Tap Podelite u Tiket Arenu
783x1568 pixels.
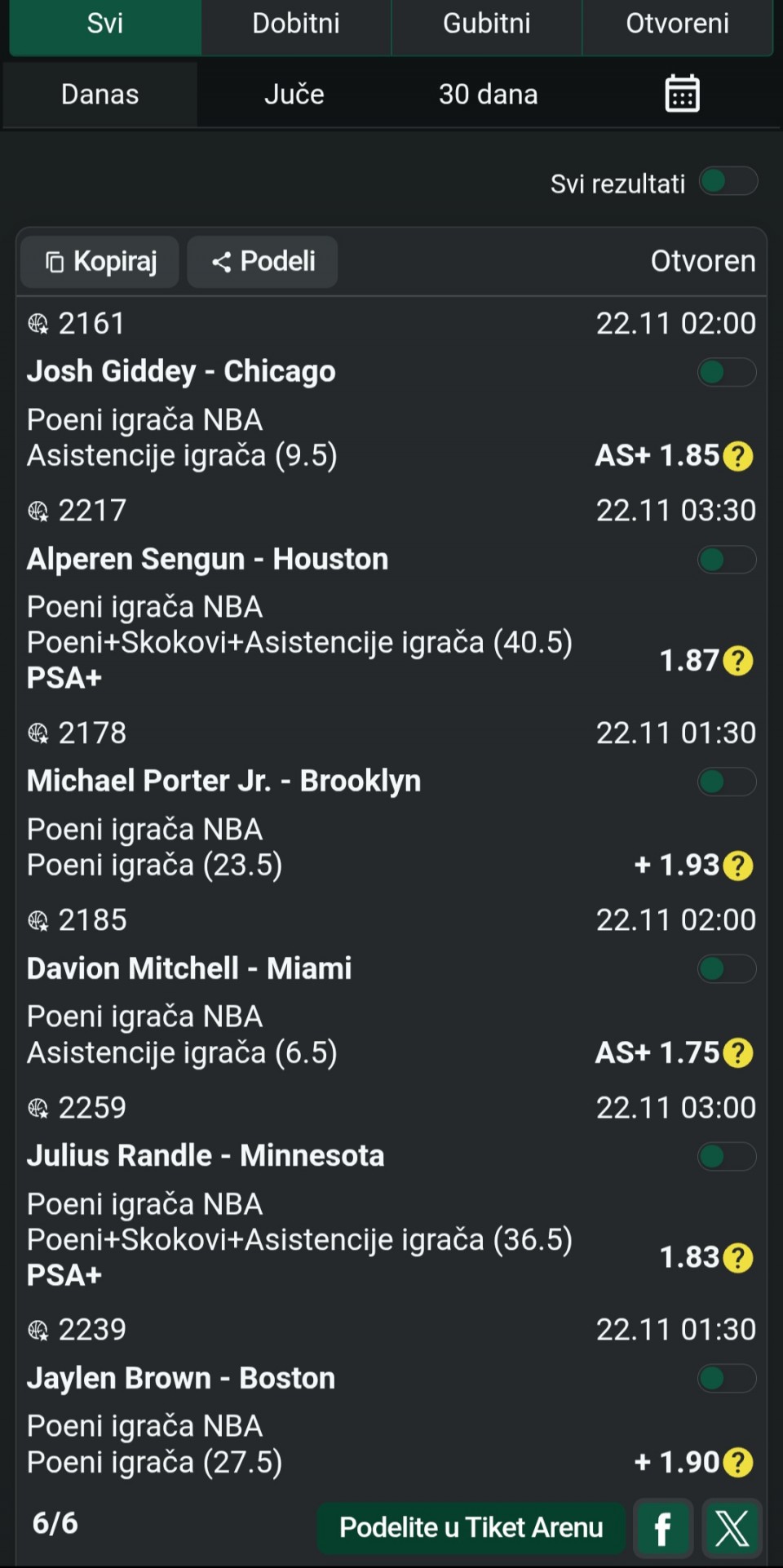(x=471, y=1527)
